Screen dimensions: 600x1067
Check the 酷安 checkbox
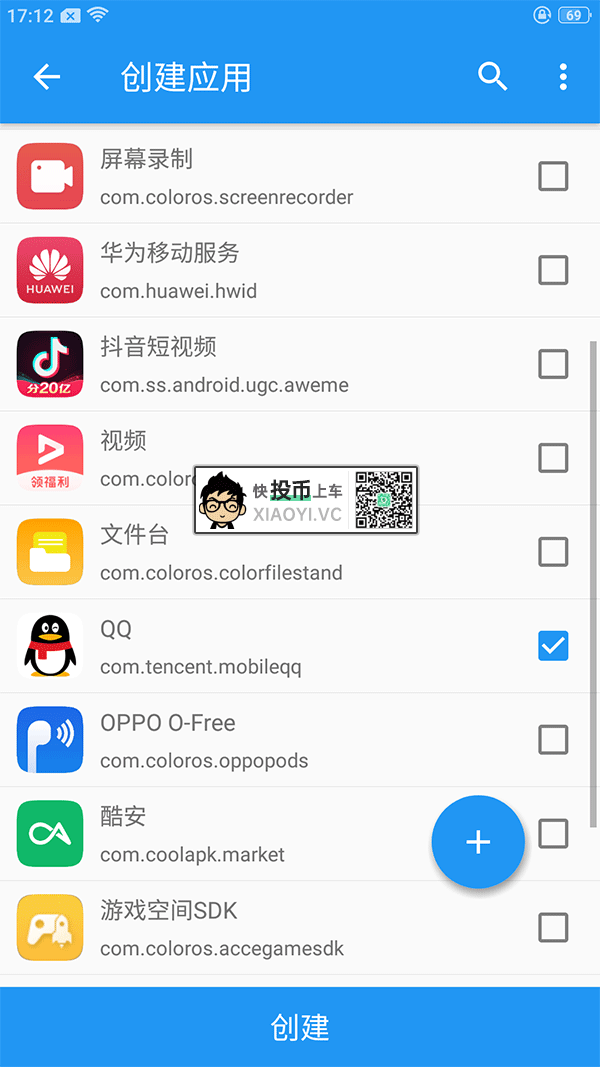tap(553, 833)
